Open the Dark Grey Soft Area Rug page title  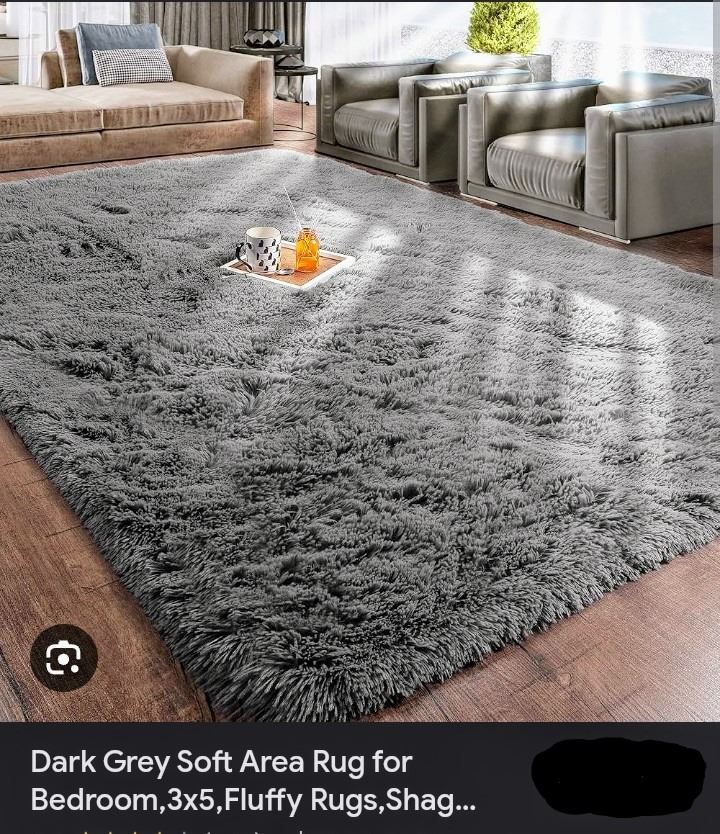252,781
